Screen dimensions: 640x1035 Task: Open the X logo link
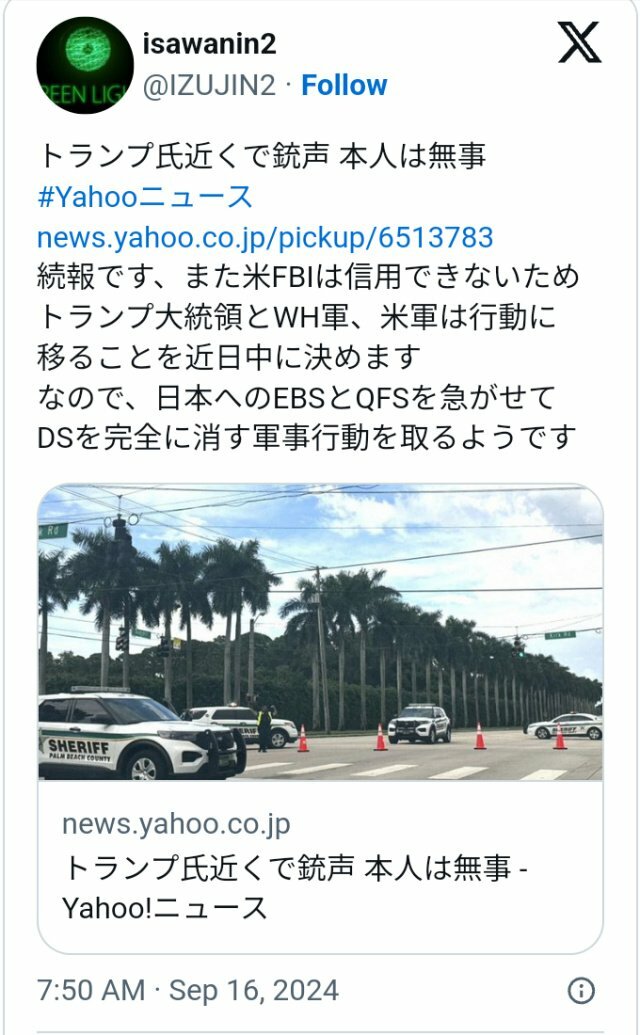click(x=579, y=42)
